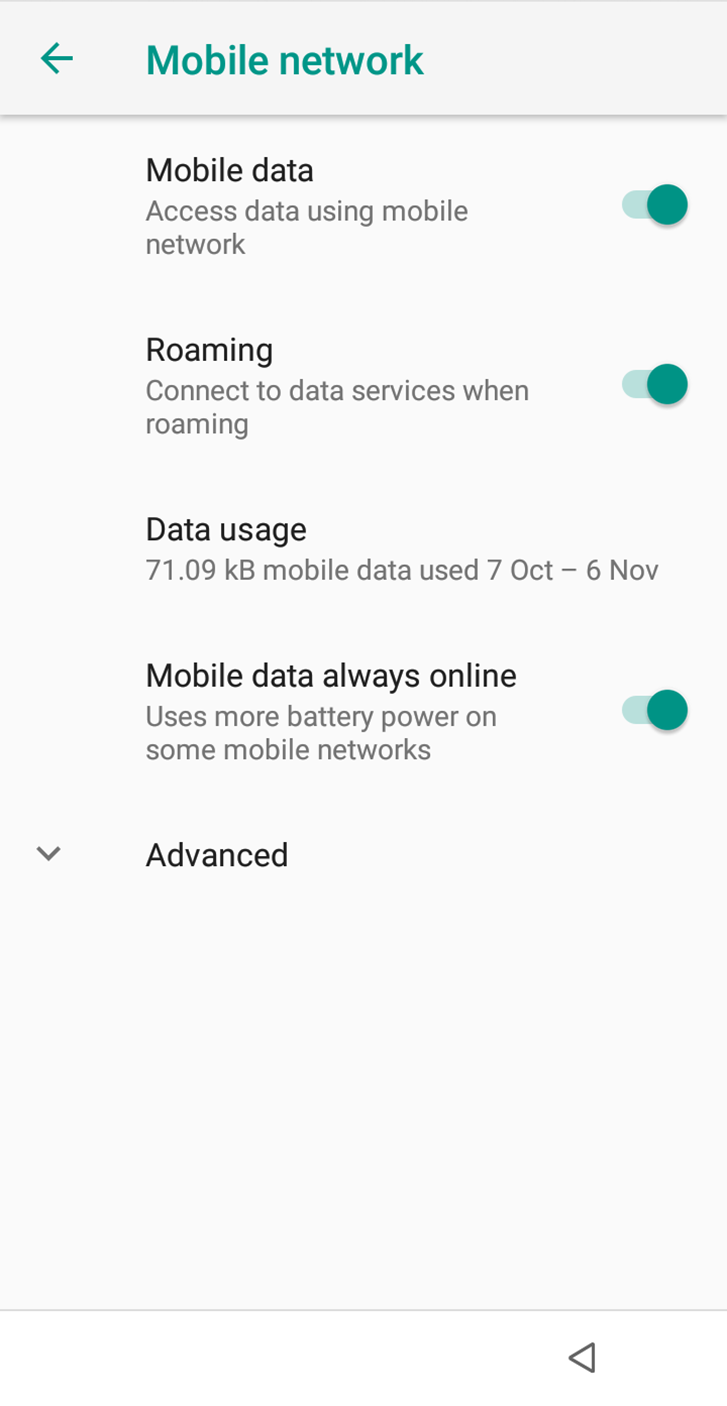The width and height of the screenshot is (727, 1406).
Task: Disable the Roaming switch
Action: [x=655, y=385]
